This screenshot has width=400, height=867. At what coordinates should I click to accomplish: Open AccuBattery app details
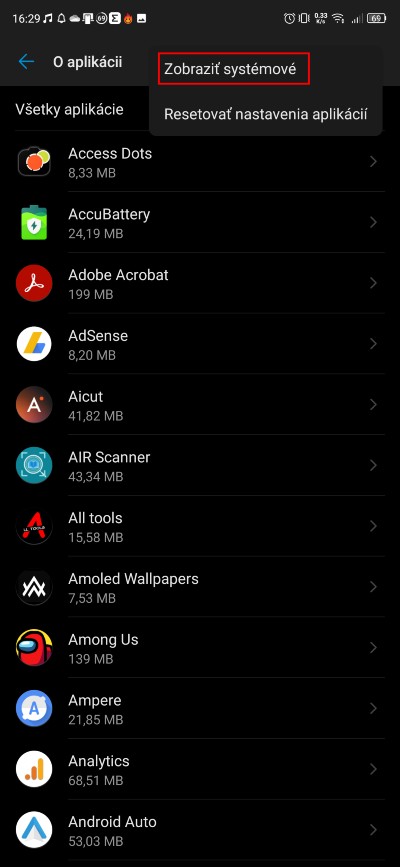pos(200,222)
